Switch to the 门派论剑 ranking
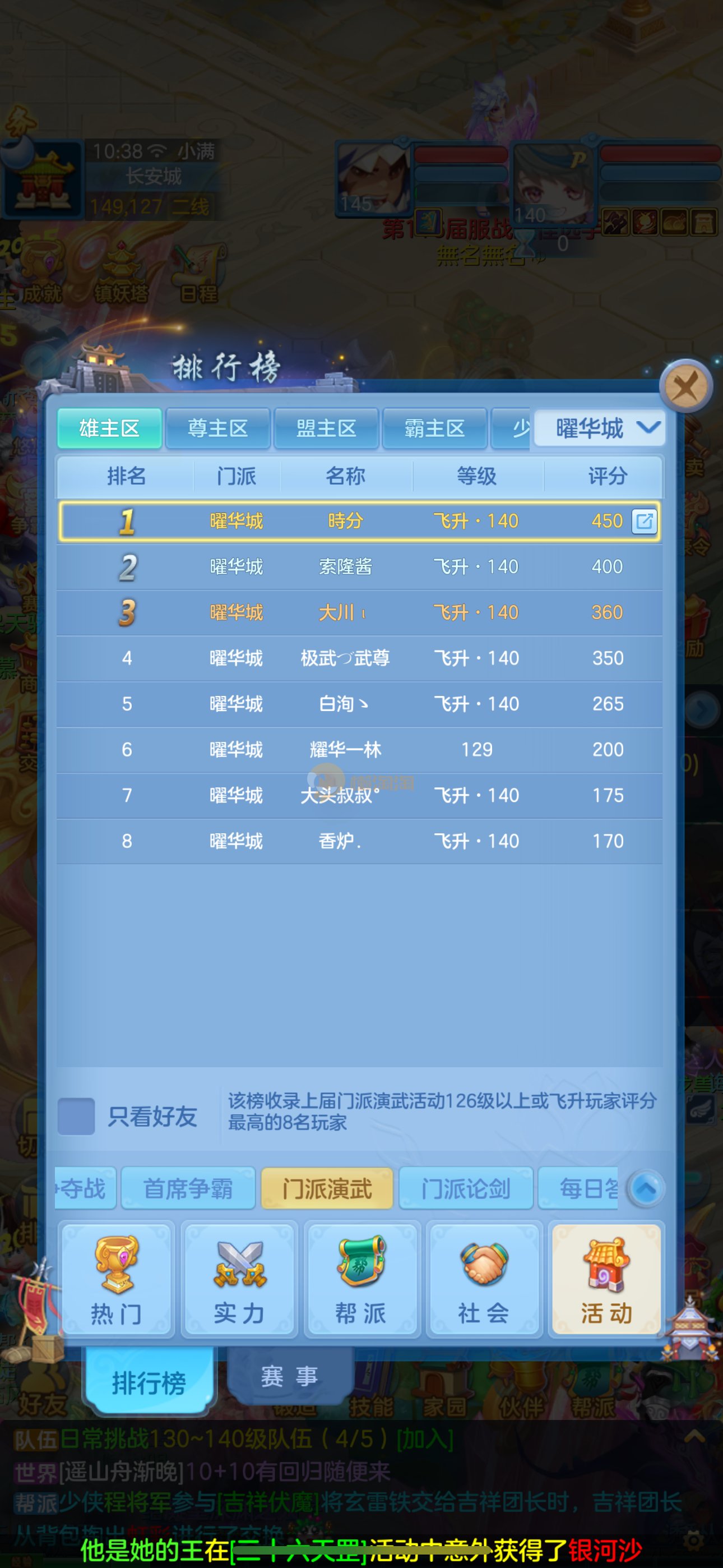Viewport: 723px width, 1568px height. pos(466,1188)
